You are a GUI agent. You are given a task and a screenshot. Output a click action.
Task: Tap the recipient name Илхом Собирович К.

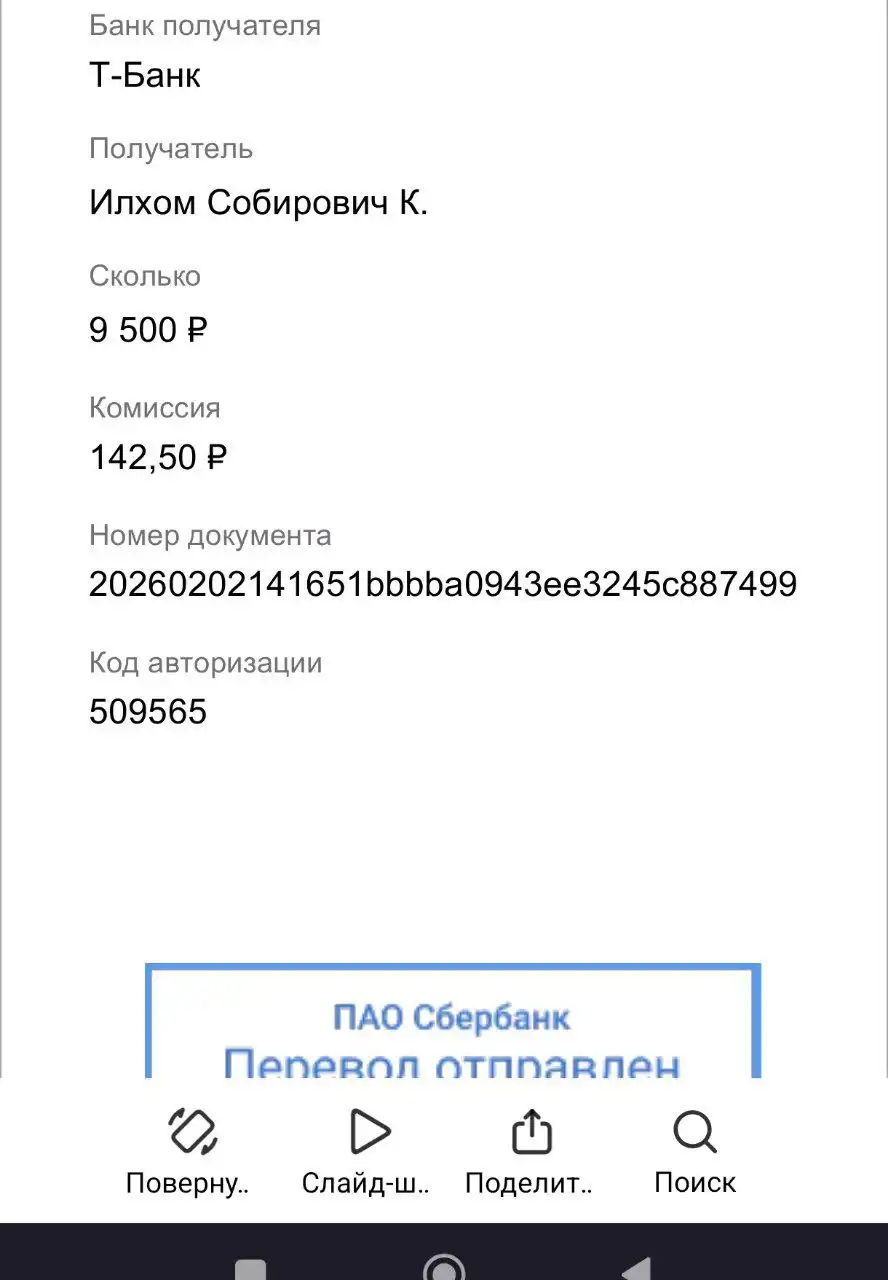(258, 202)
